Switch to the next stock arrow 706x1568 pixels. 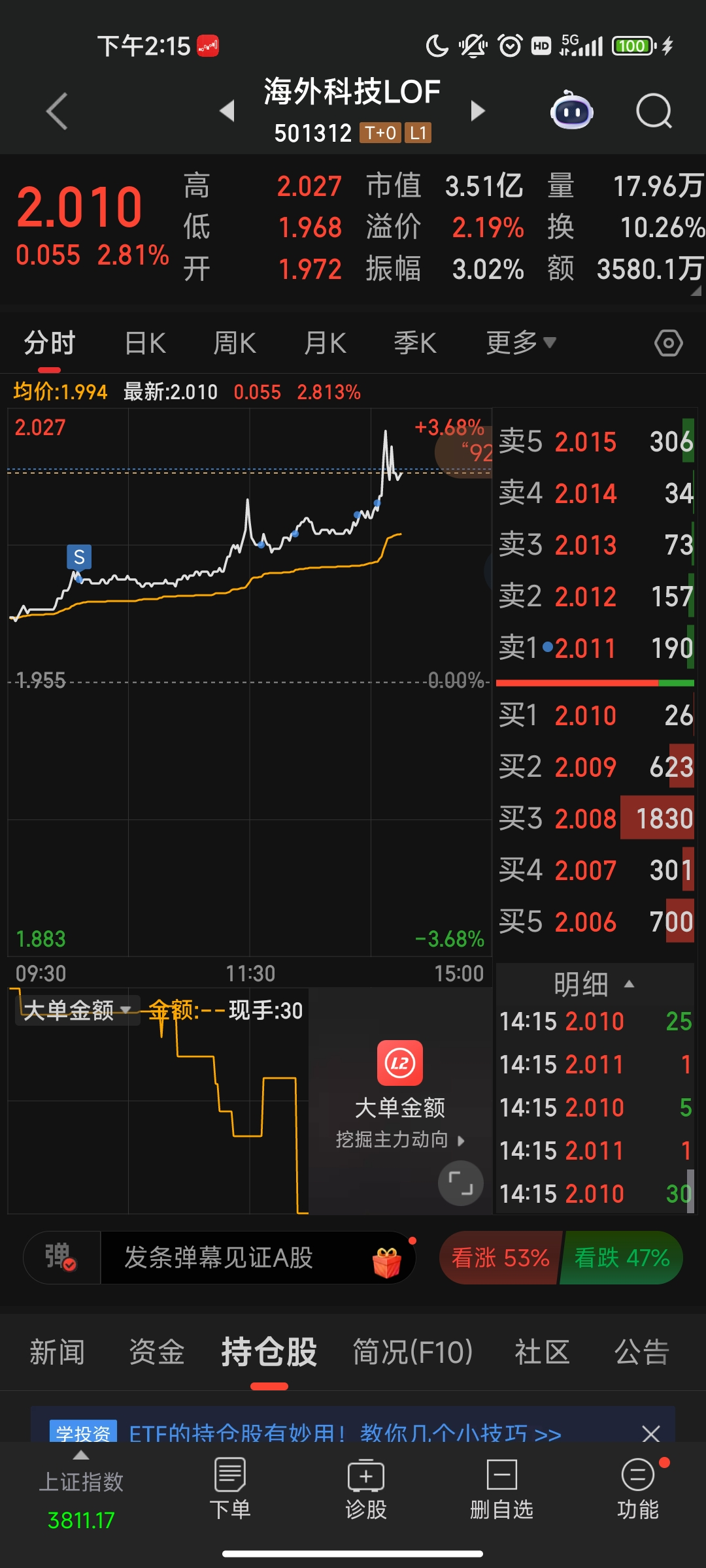478,111
